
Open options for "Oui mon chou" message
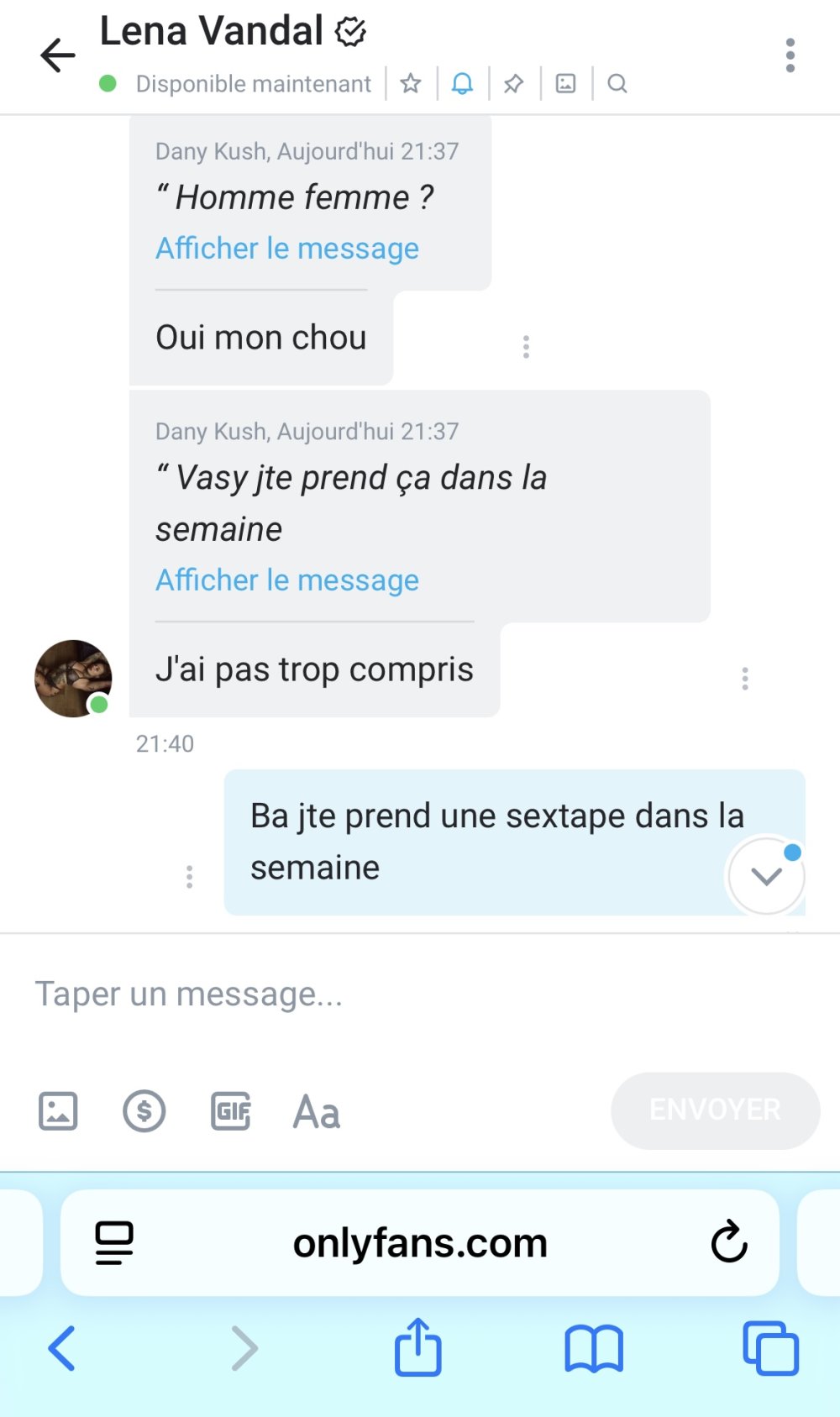click(x=526, y=347)
